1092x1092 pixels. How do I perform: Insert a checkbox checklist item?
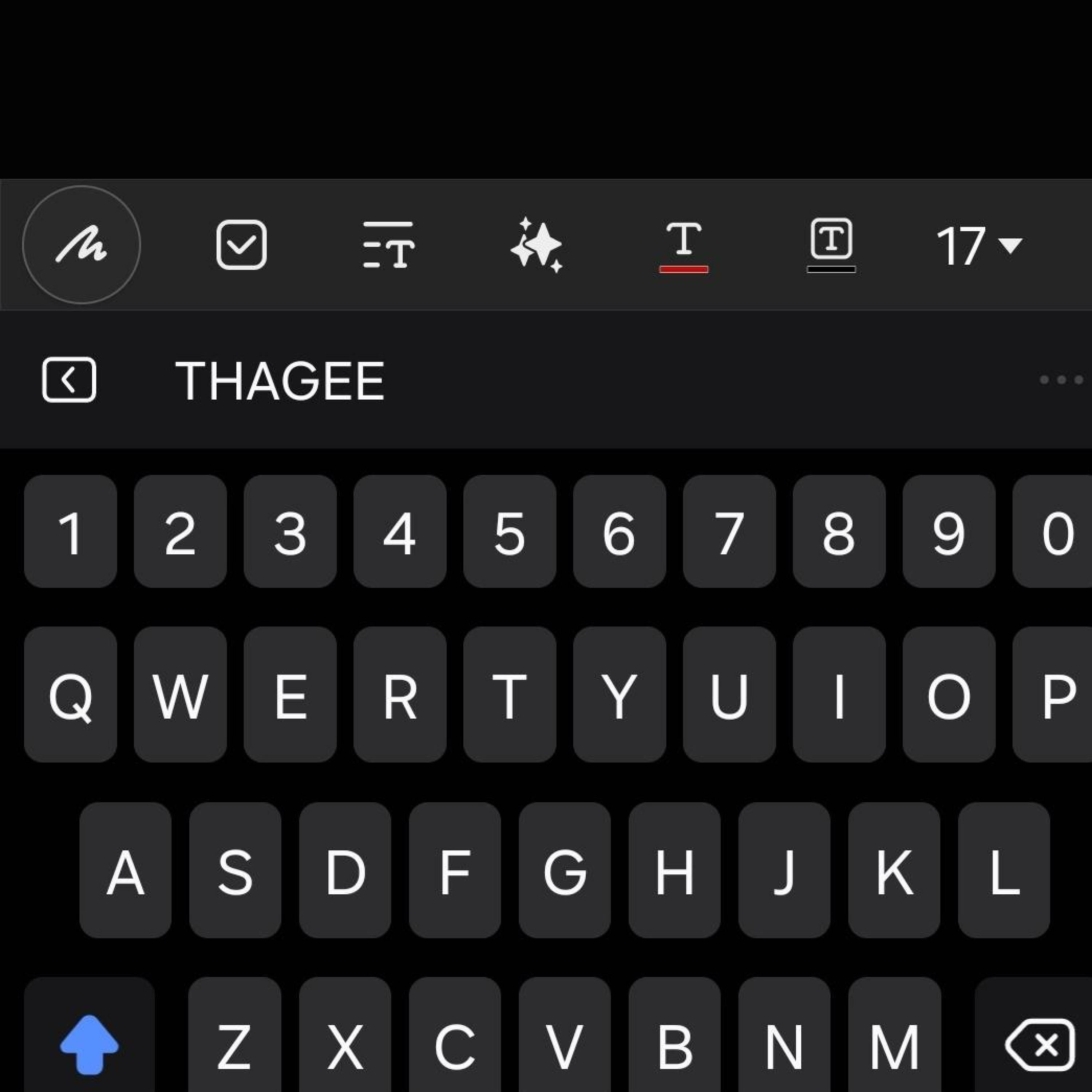tap(241, 245)
